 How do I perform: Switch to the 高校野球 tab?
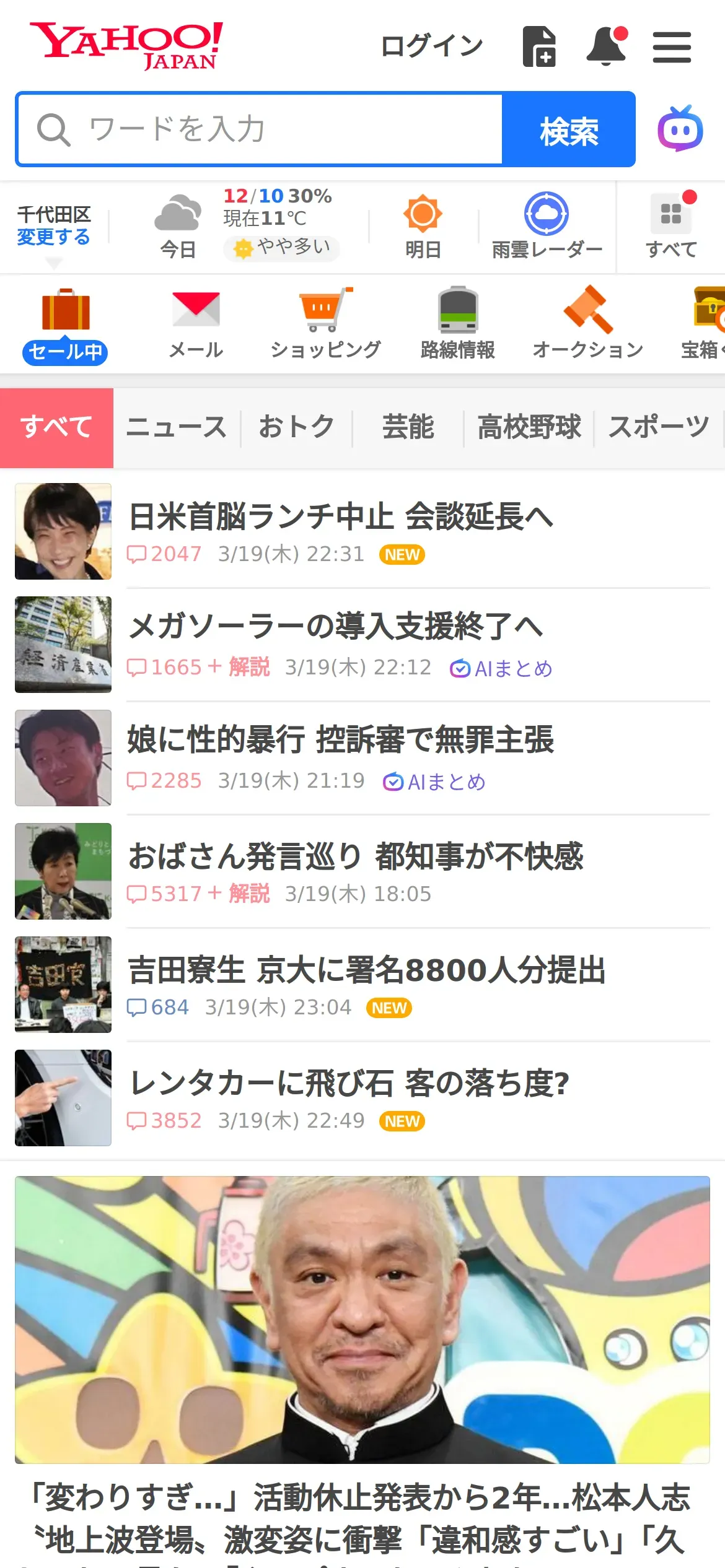[529, 427]
